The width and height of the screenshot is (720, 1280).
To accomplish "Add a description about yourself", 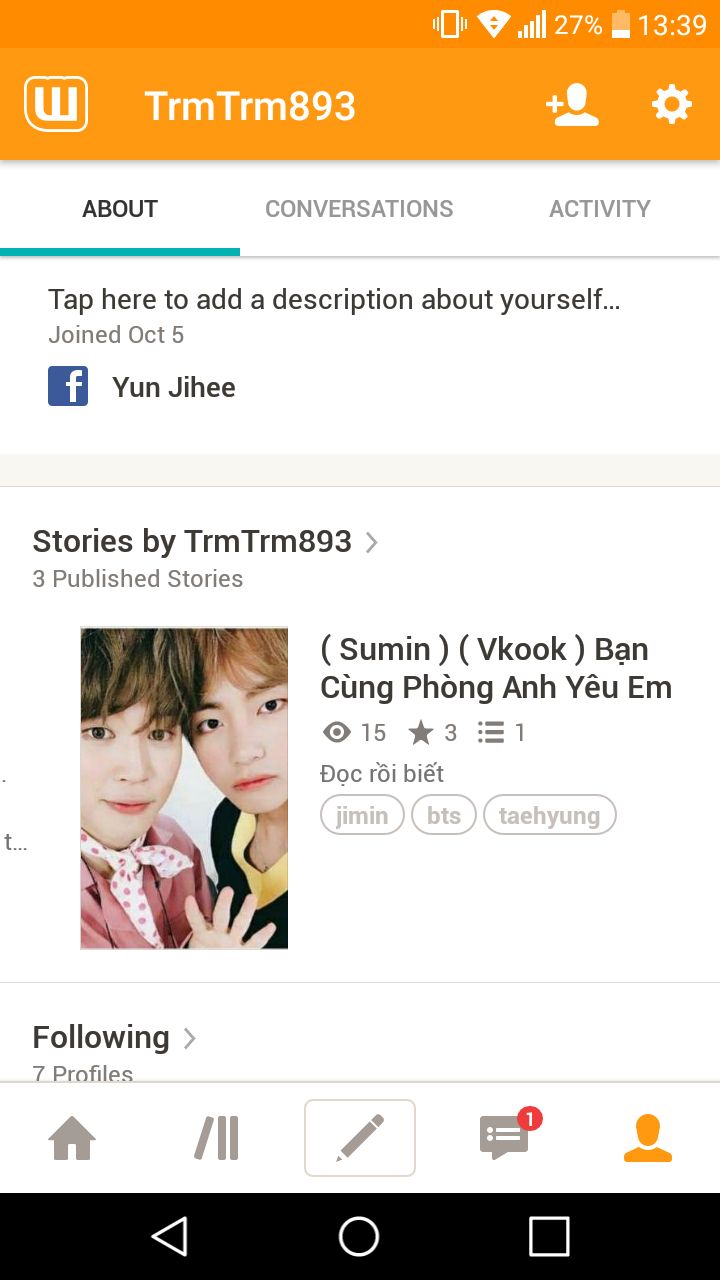I will click(x=334, y=300).
